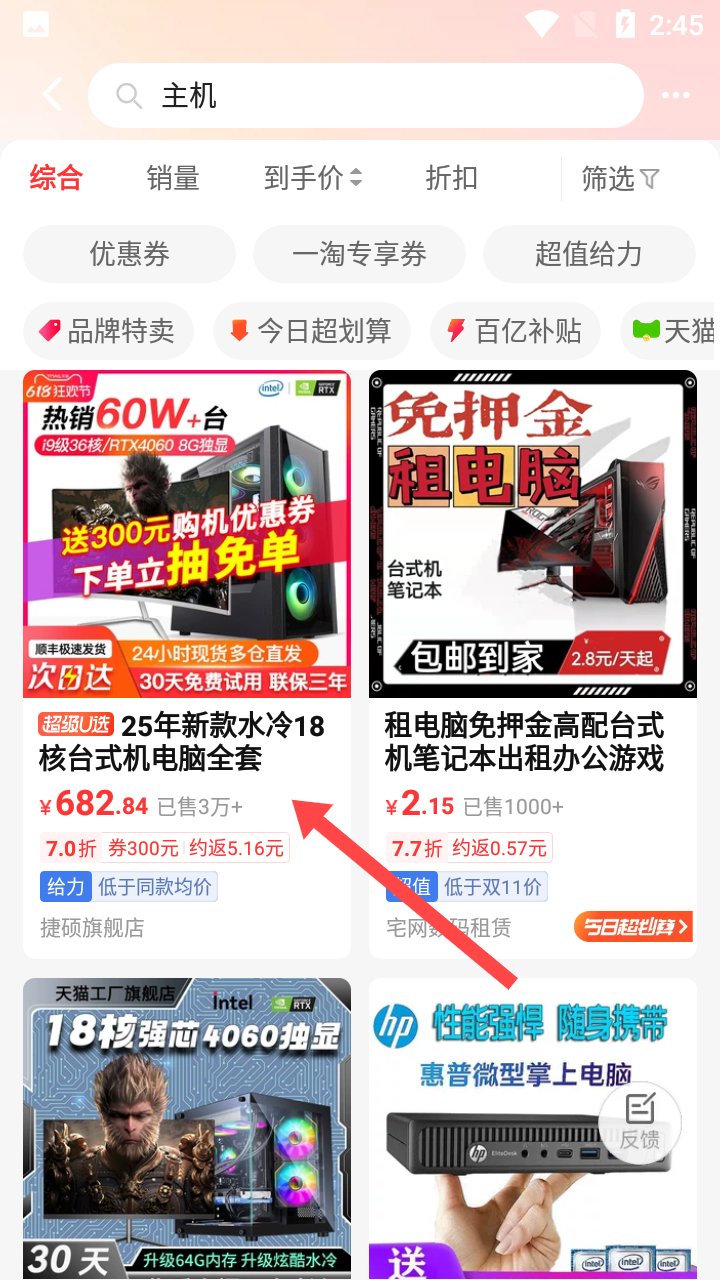This screenshot has height=1280, width=720.
Task: Open 租电脑免押金 rental product card
Action: [x=532, y=740]
